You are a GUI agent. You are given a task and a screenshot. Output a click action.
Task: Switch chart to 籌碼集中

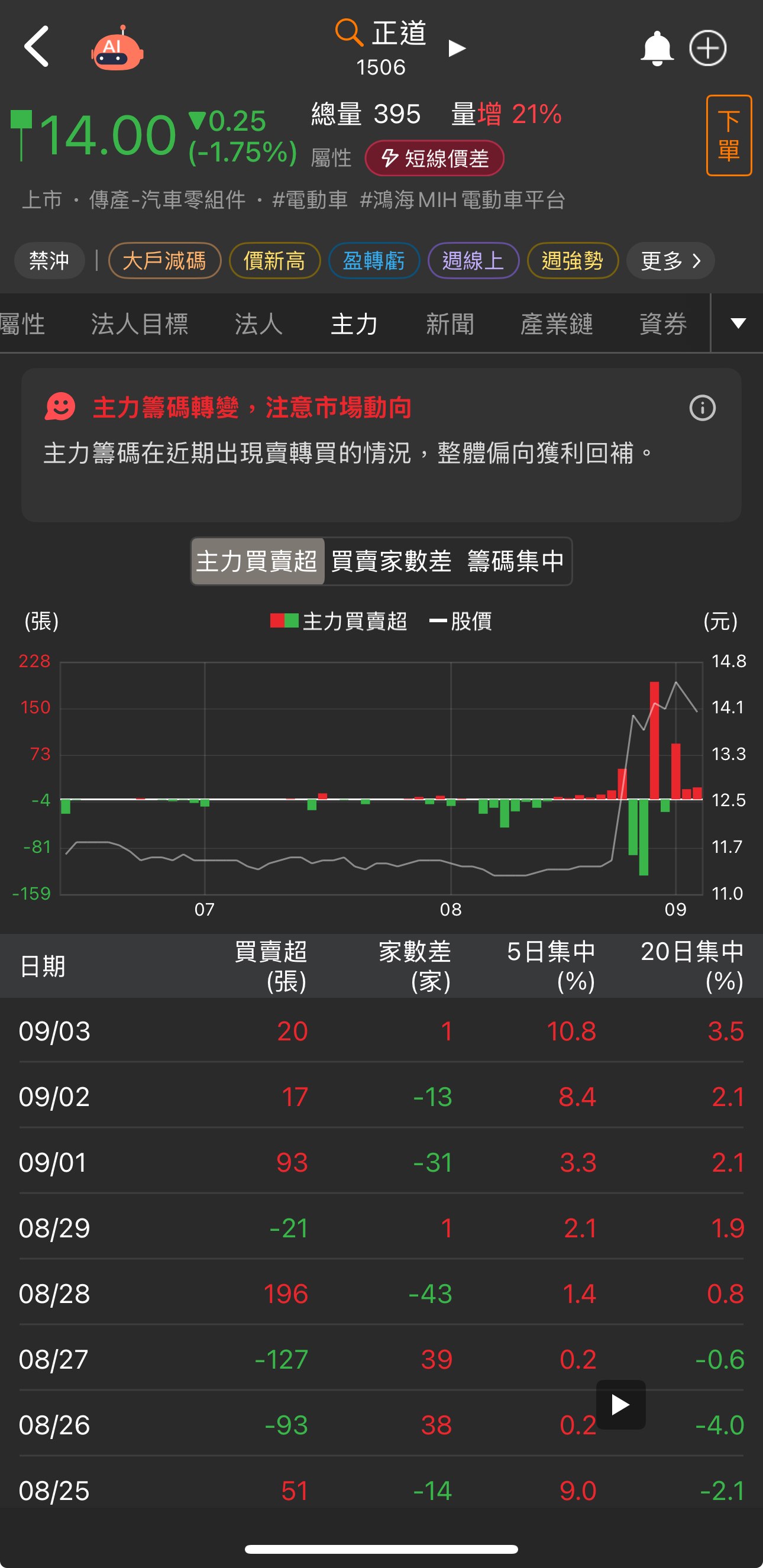515,561
